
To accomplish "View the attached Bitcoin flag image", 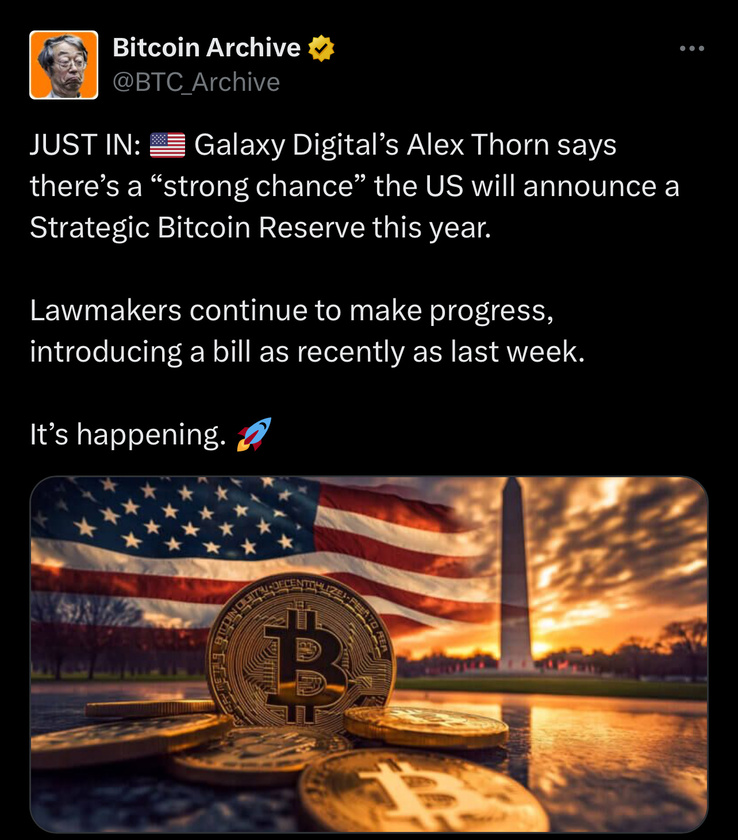I will point(369,655).
